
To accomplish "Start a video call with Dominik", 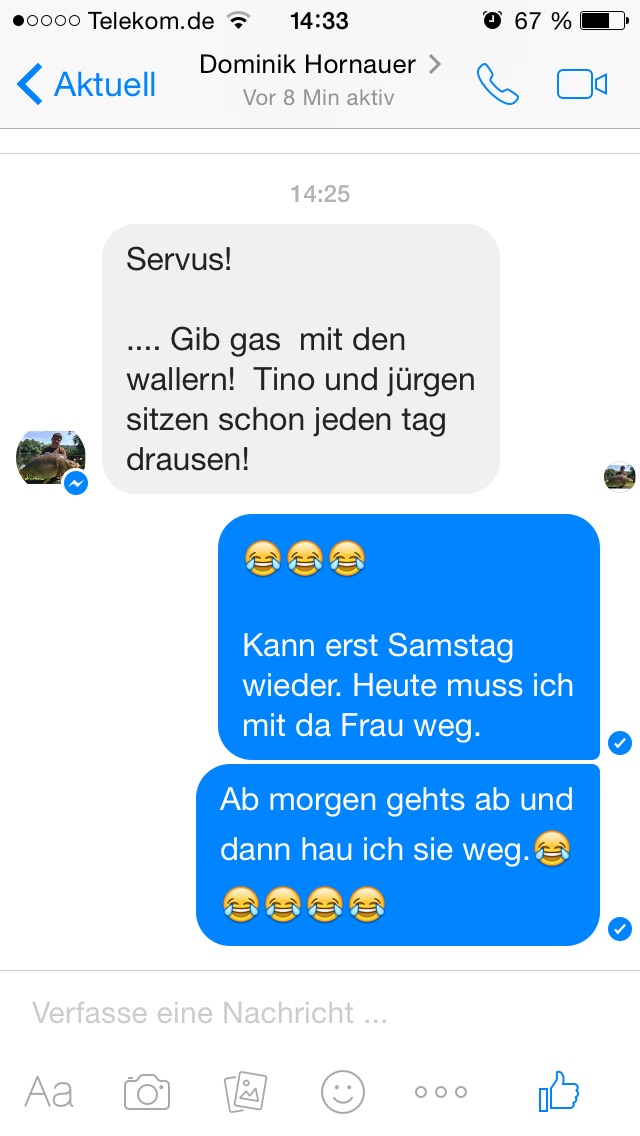I will pos(582,85).
